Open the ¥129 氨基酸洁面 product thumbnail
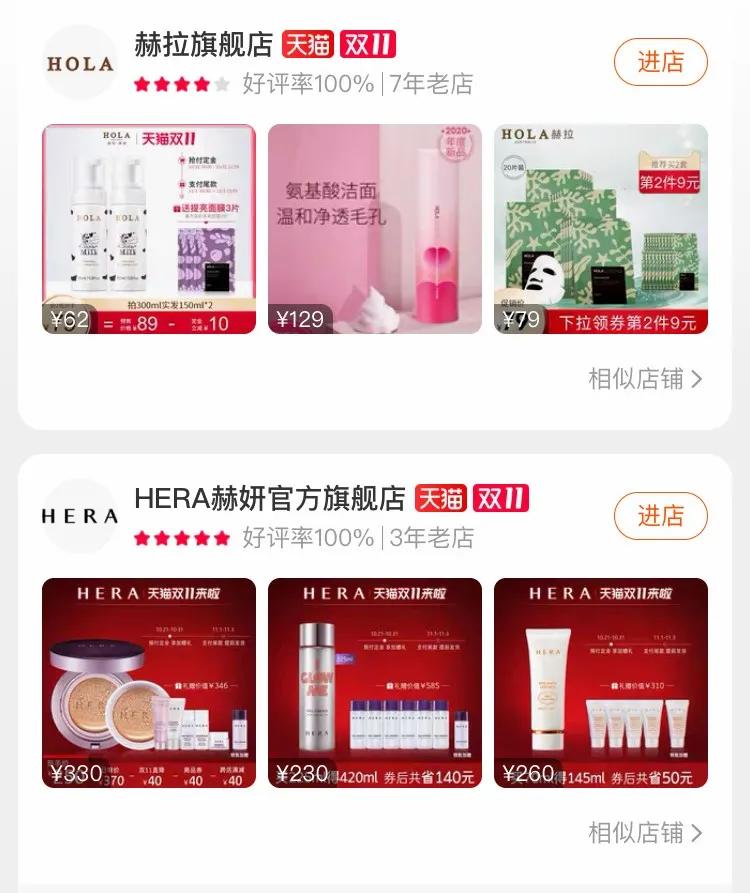The height and width of the screenshot is (893, 750). click(x=375, y=227)
